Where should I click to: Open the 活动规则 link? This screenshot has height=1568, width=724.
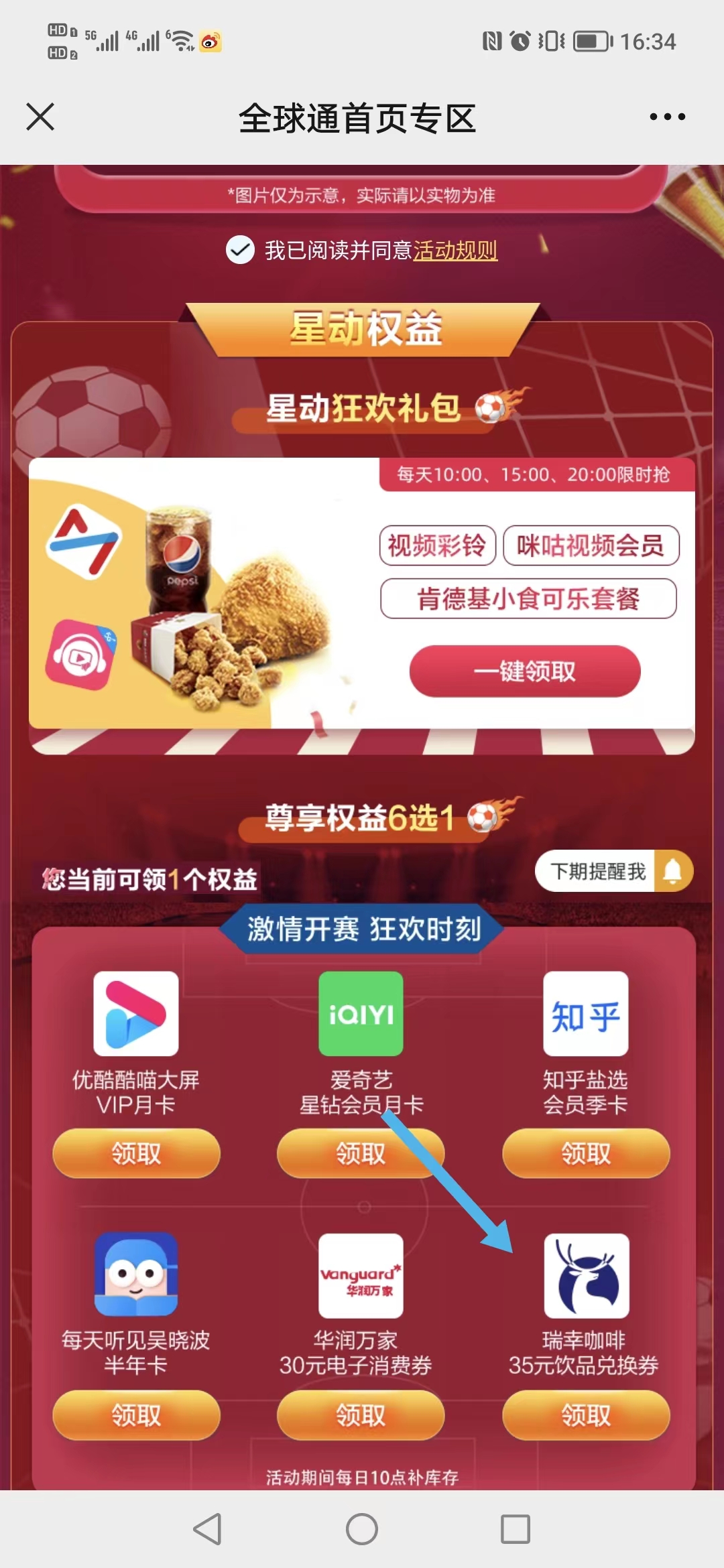455,250
